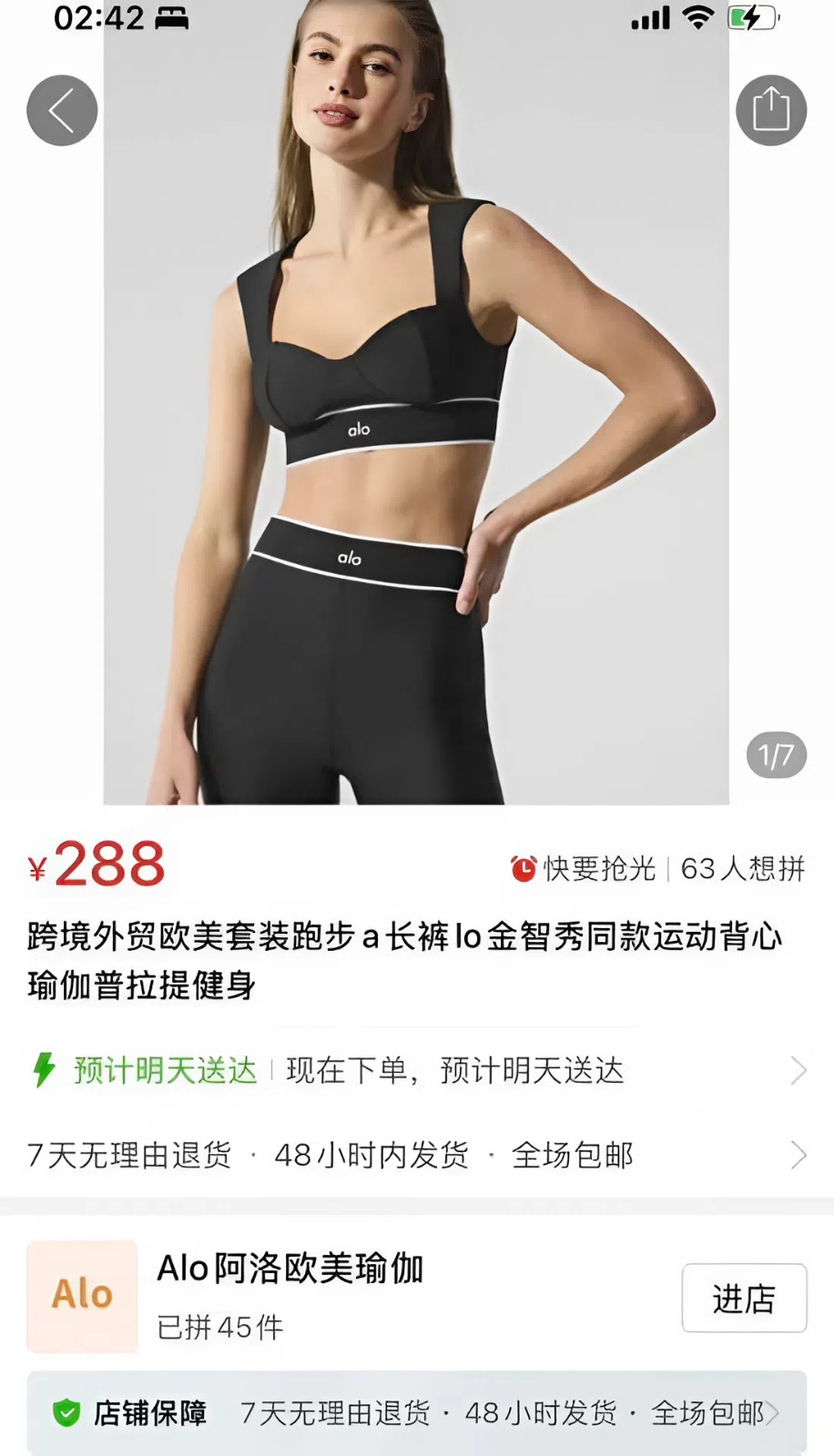Tap 店铺保障 store guarantee bar
The height and width of the screenshot is (1456, 834).
[151, 1413]
